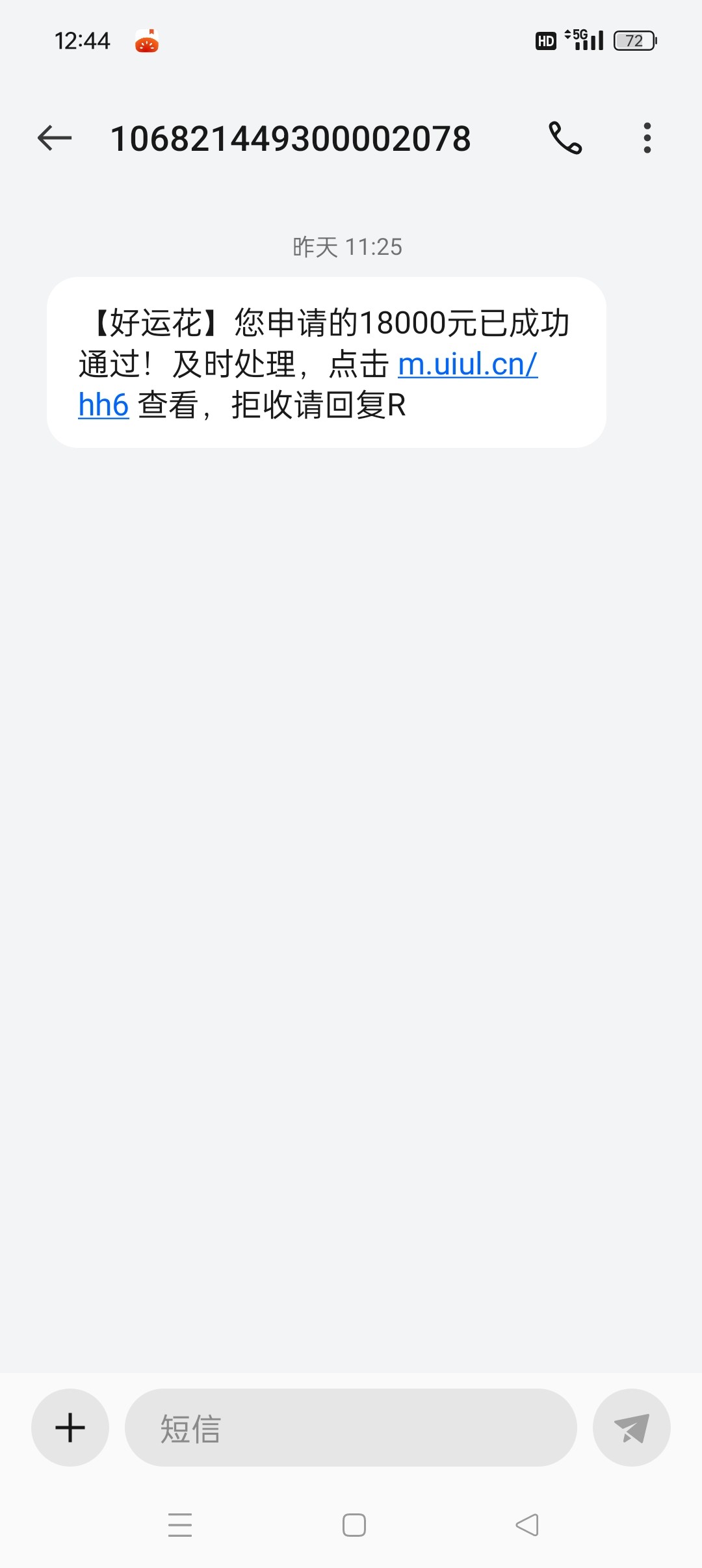
Task: Open recent apps from the navigation bar
Action: [180, 1524]
